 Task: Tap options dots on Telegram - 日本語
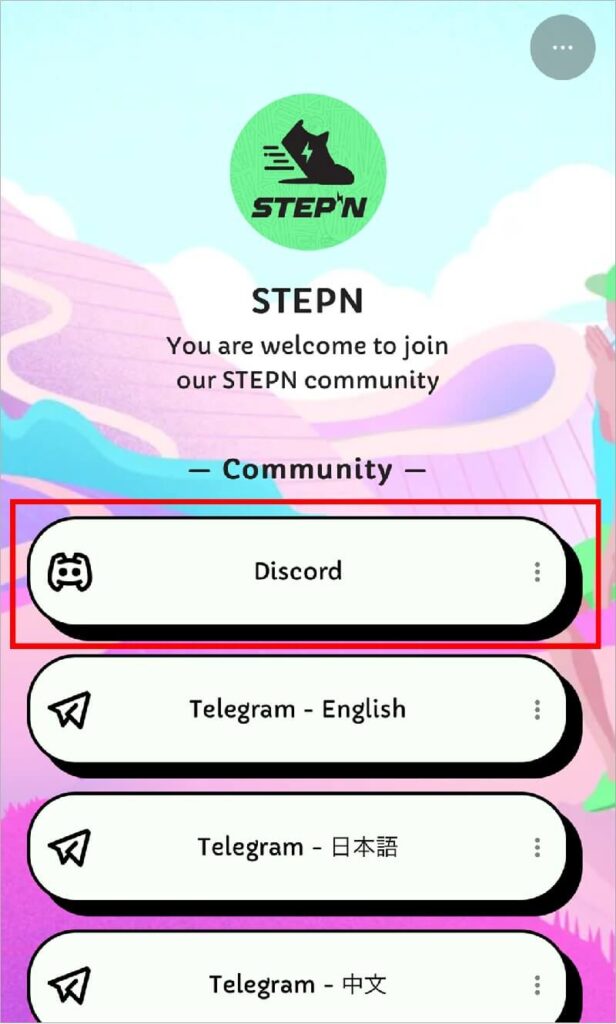[537, 848]
